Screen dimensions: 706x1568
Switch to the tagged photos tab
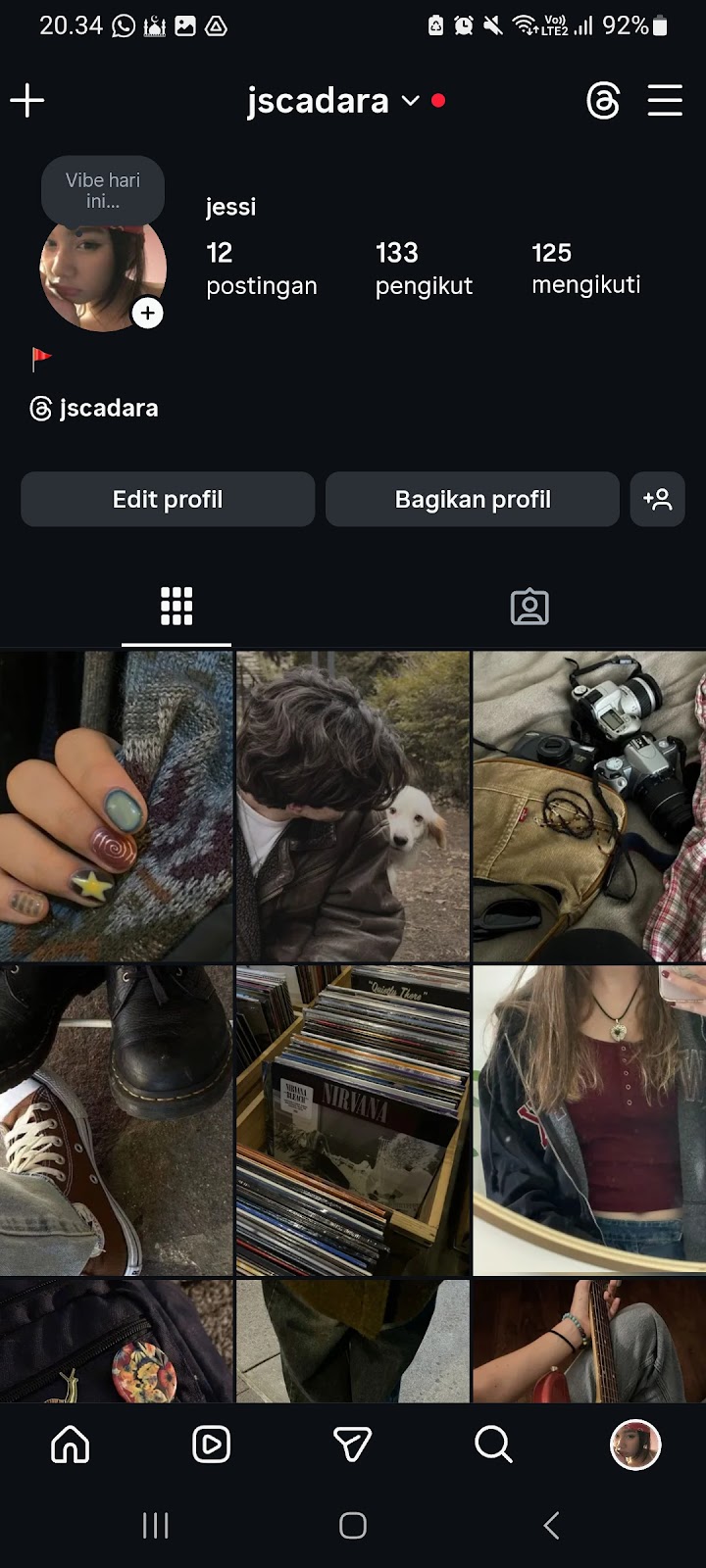(x=529, y=607)
